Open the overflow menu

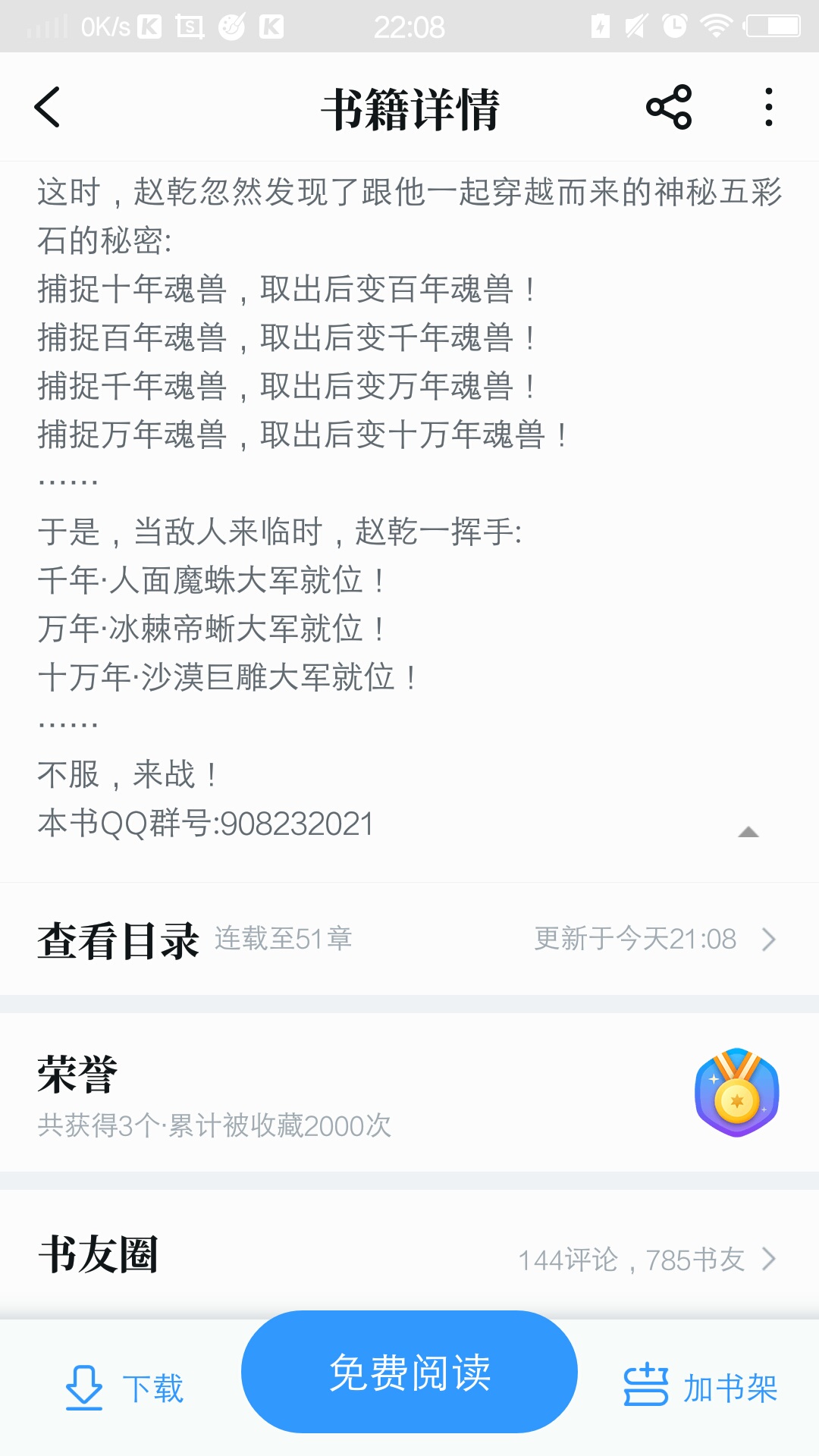(768, 107)
